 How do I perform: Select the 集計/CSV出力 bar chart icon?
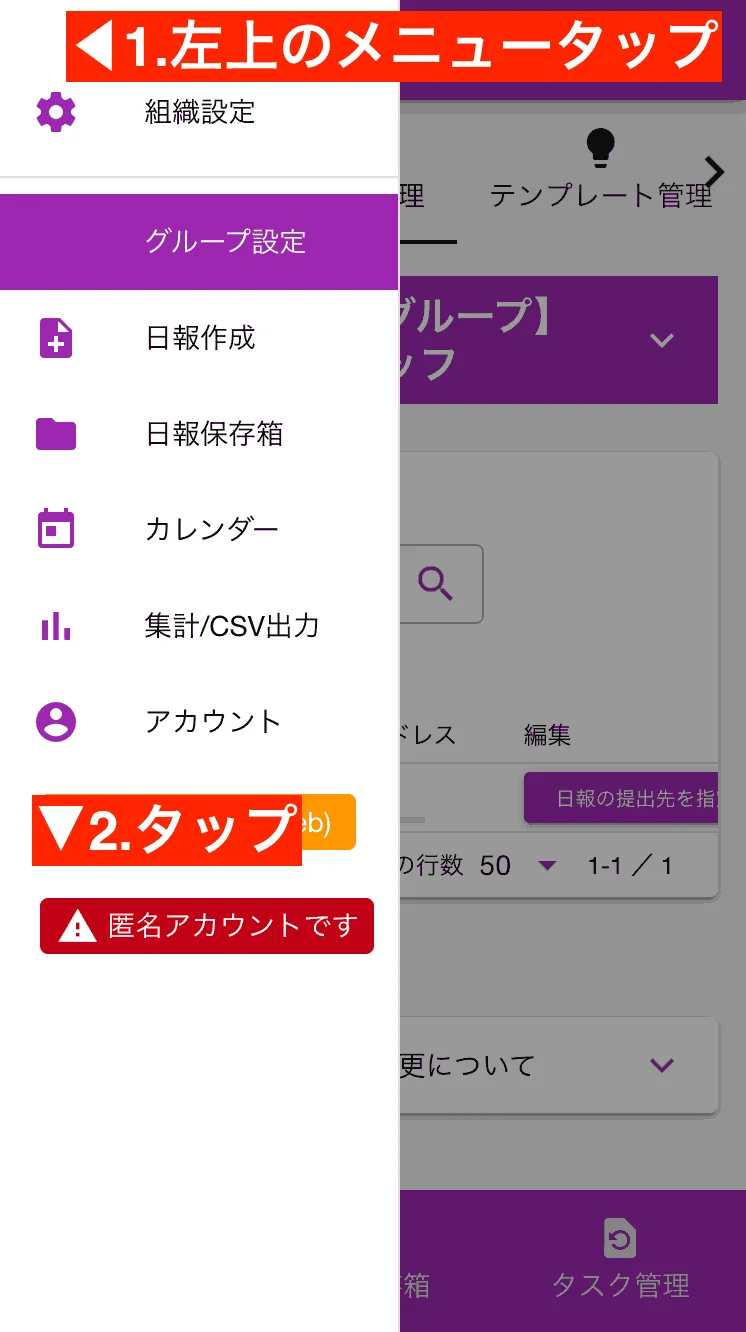55,626
